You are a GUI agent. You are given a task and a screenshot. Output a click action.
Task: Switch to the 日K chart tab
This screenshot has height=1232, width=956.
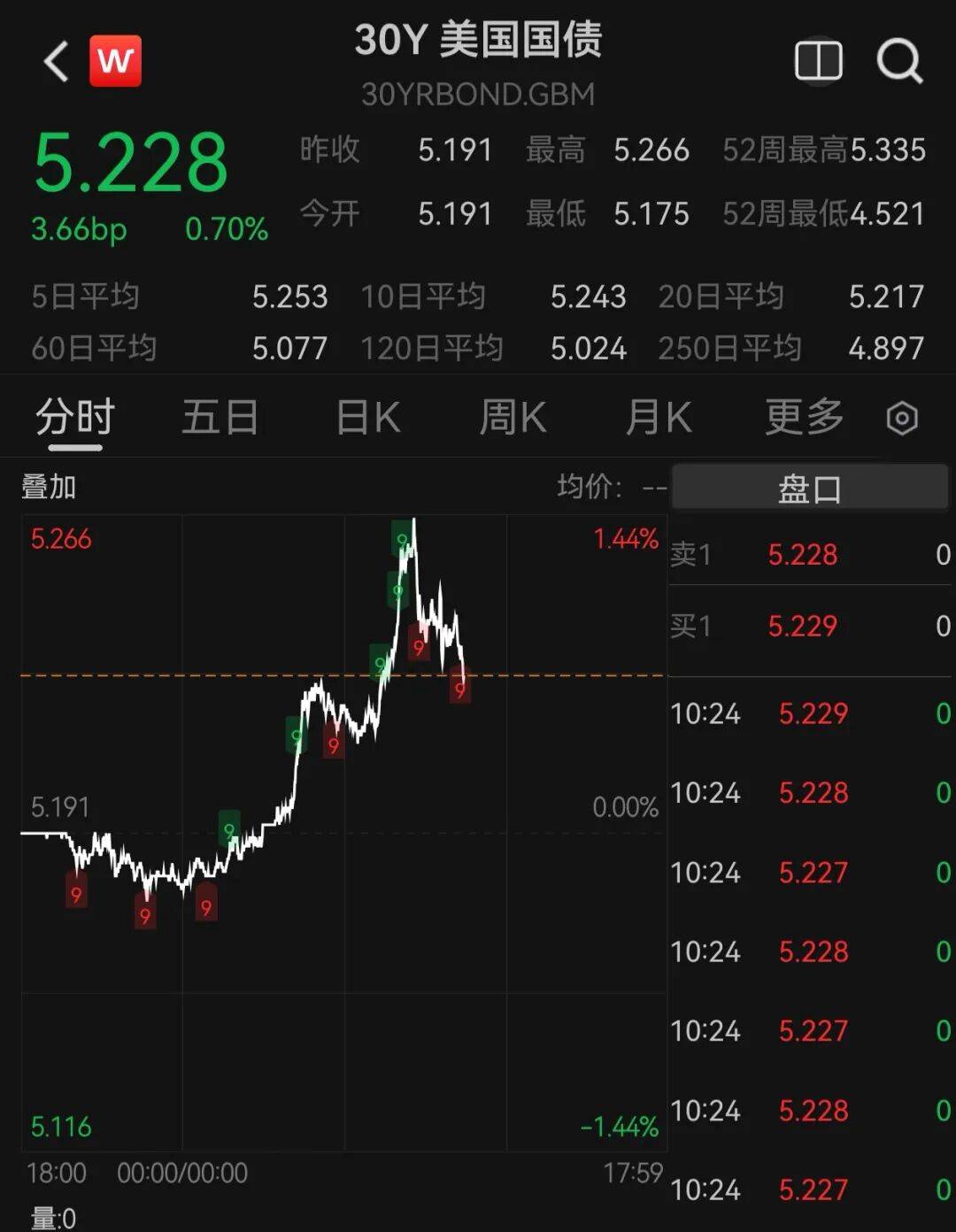click(368, 417)
